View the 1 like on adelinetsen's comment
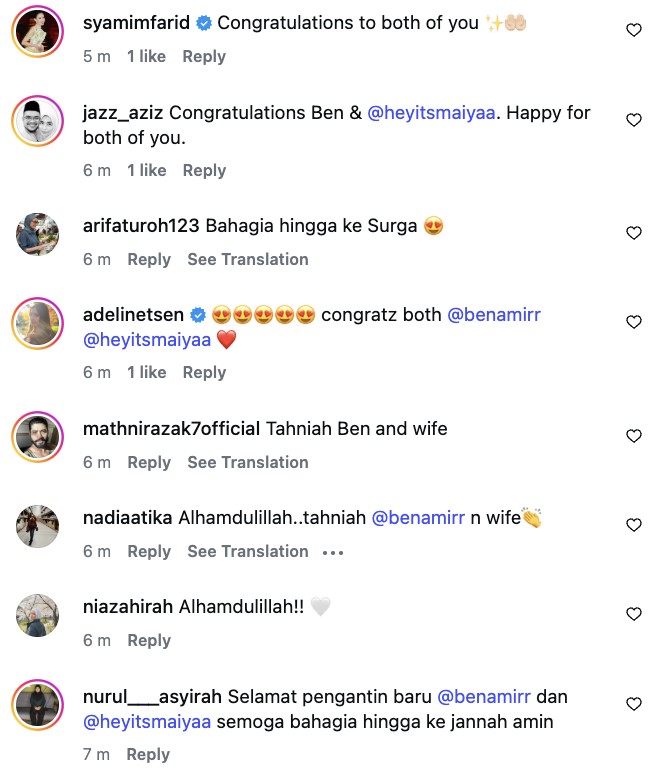This screenshot has height=776, width=654. pos(146,373)
